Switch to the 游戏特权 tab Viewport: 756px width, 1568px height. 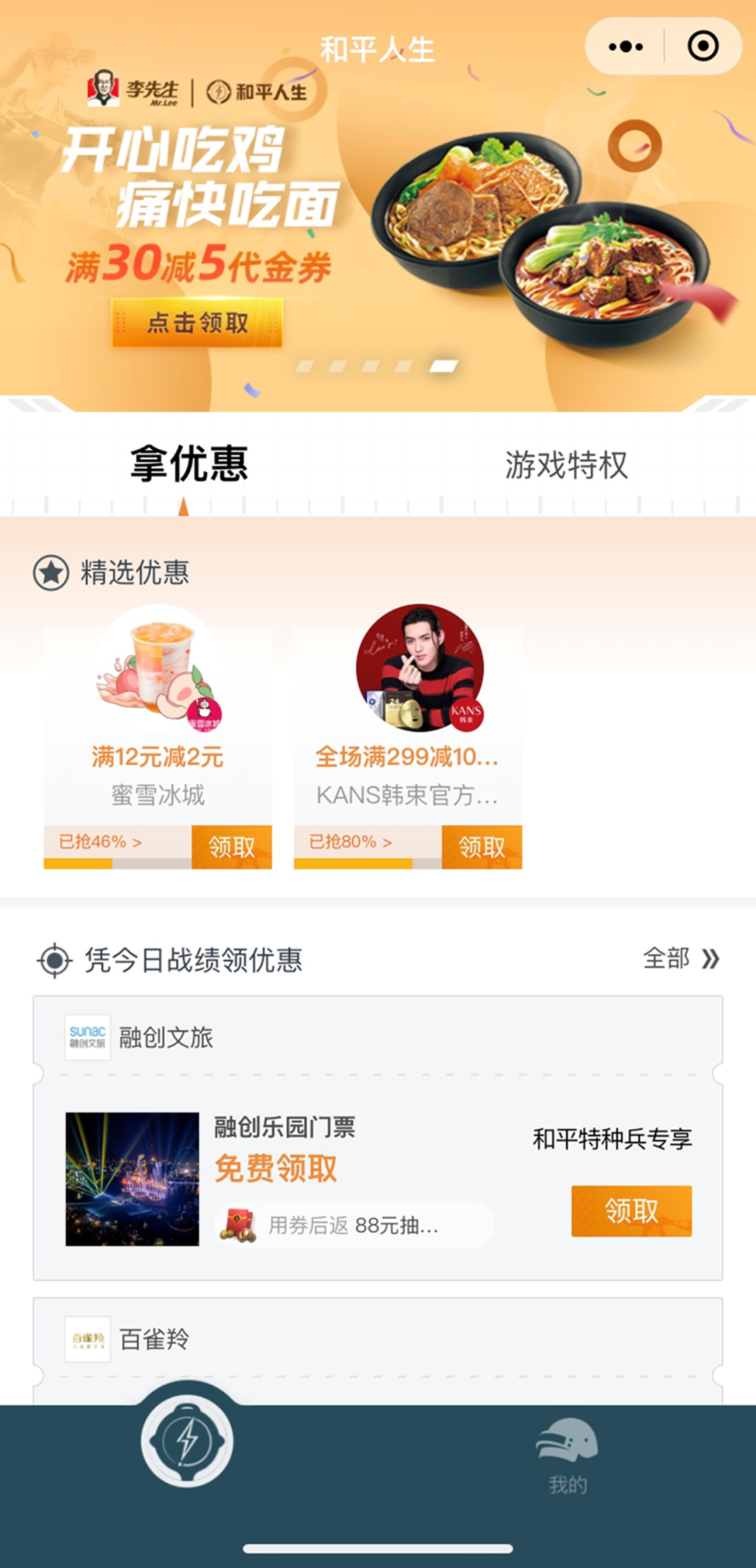coord(566,465)
